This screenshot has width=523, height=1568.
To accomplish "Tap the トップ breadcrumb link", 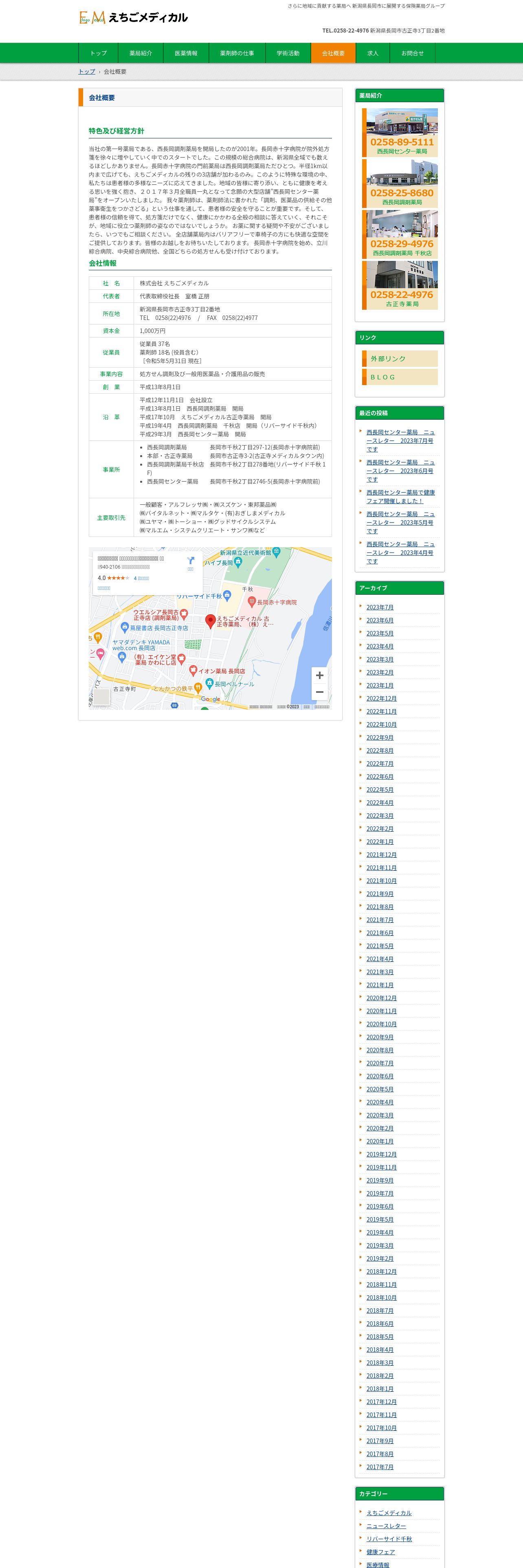I will pyautogui.click(x=86, y=72).
